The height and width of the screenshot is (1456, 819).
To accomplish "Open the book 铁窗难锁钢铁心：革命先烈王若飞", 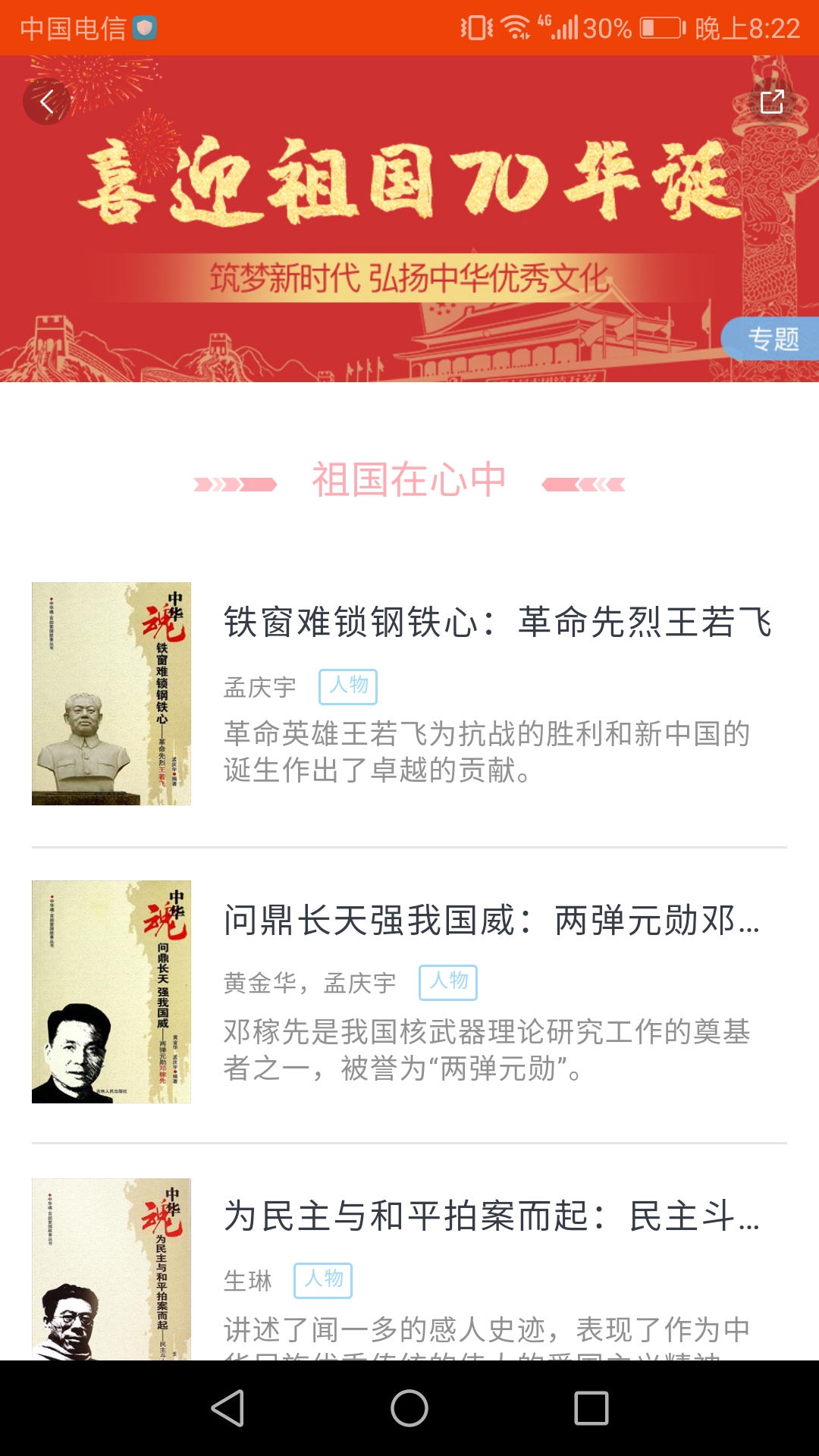I will tap(497, 623).
